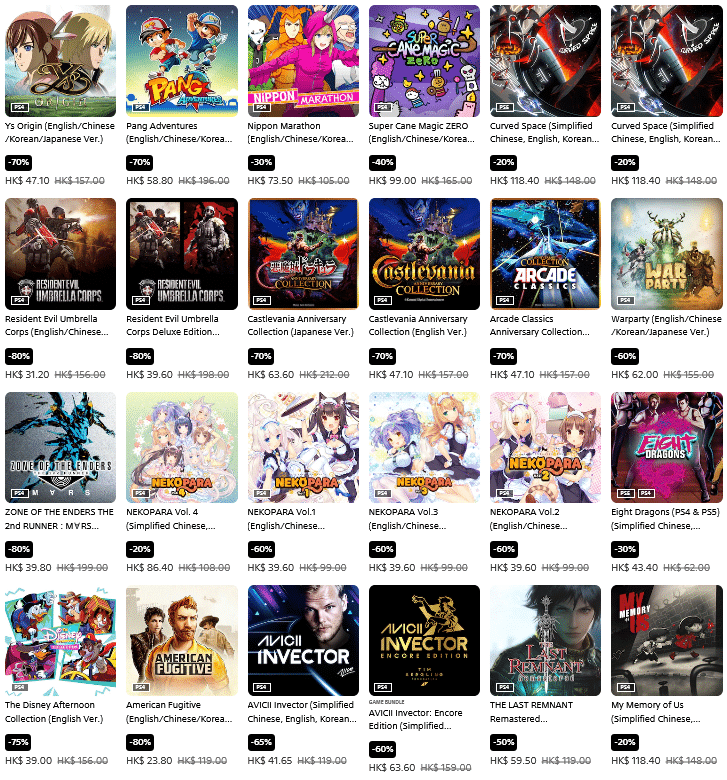Image resolution: width=727 pixels, height=780 pixels.
Task: Open Super Cane Magic ZERO
Action: point(424,61)
